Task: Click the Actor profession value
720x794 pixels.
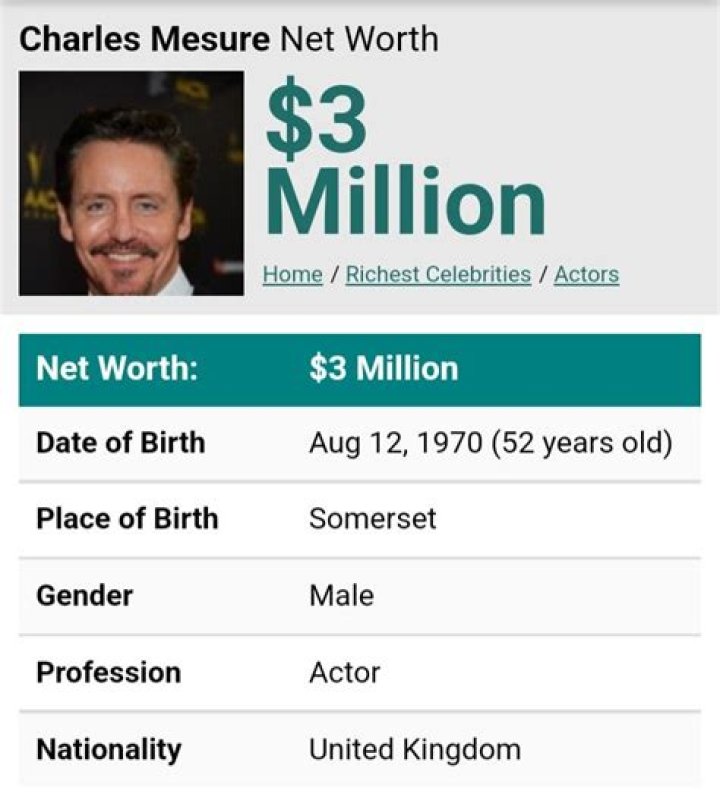Action: 344,674
